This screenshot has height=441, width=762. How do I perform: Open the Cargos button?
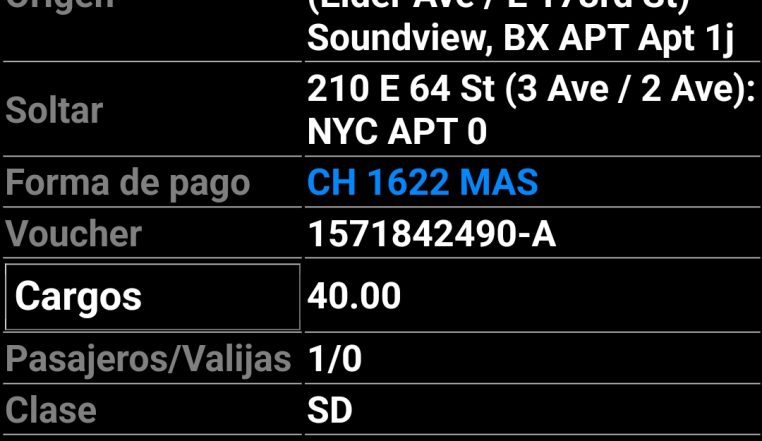pyautogui.click(x=152, y=297)
